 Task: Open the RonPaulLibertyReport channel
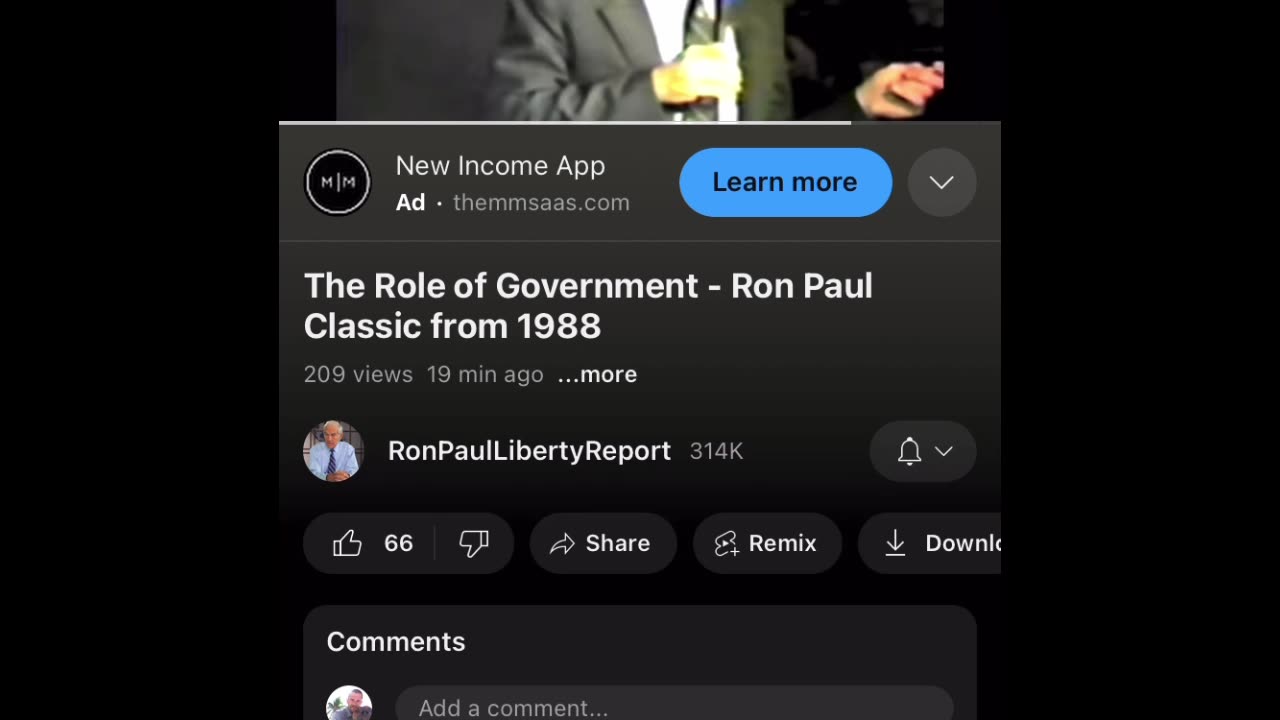529,451
